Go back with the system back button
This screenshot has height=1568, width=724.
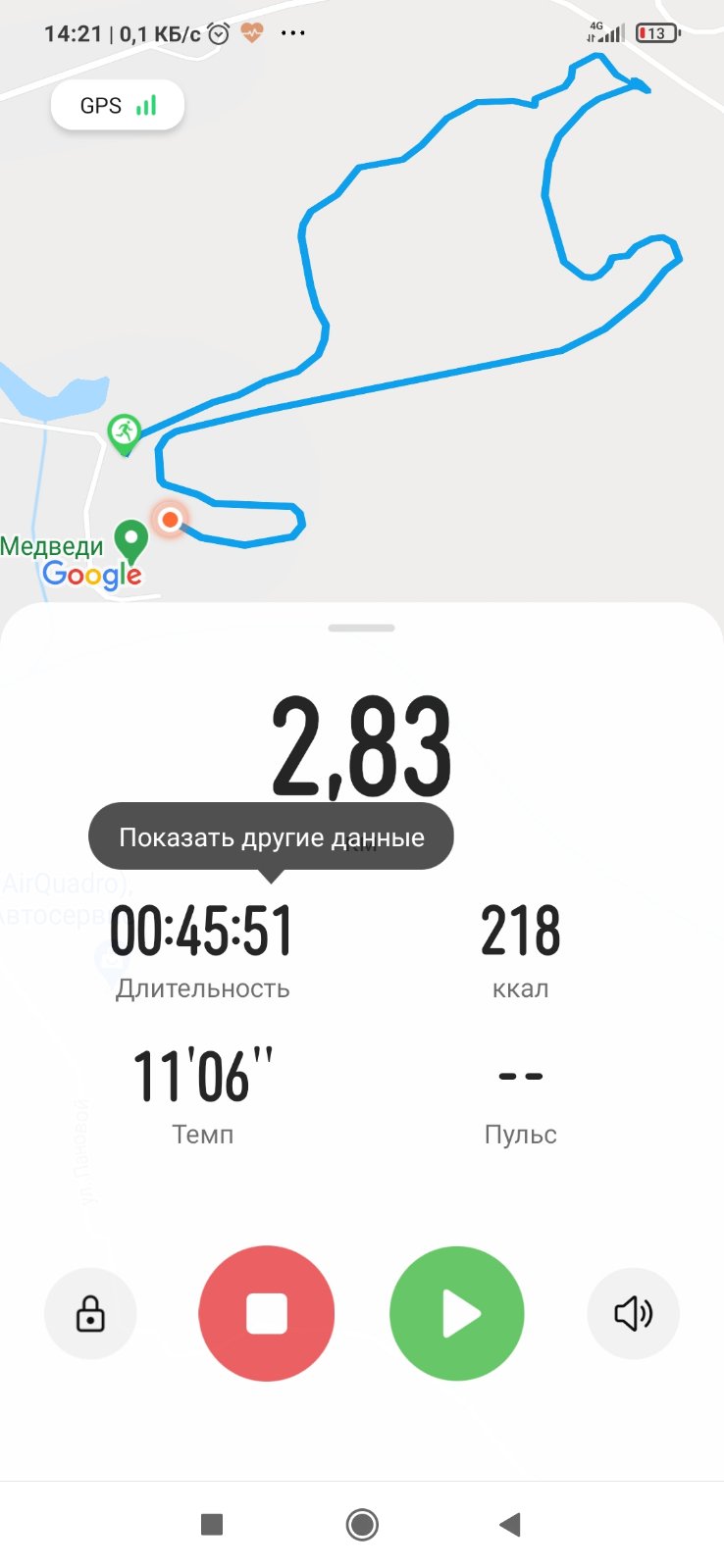(510, 1524)
